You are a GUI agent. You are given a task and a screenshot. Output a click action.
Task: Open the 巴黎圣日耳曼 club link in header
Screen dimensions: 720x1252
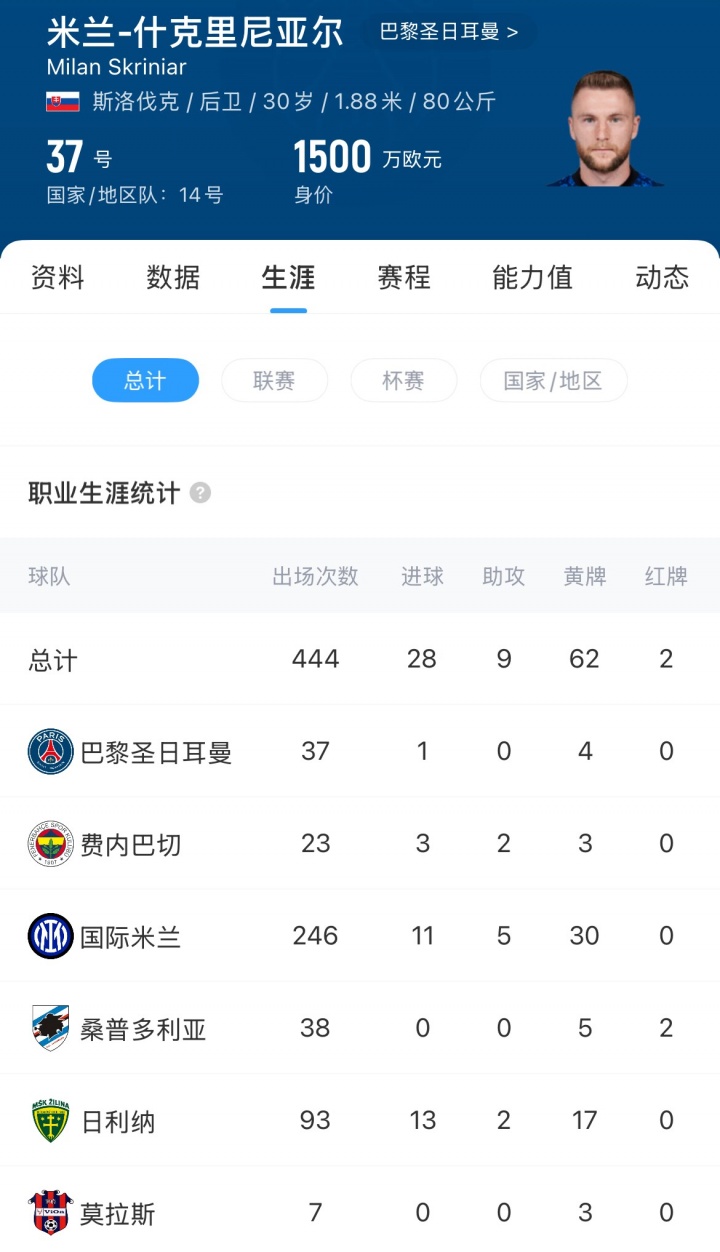click(x=448, y=32)
